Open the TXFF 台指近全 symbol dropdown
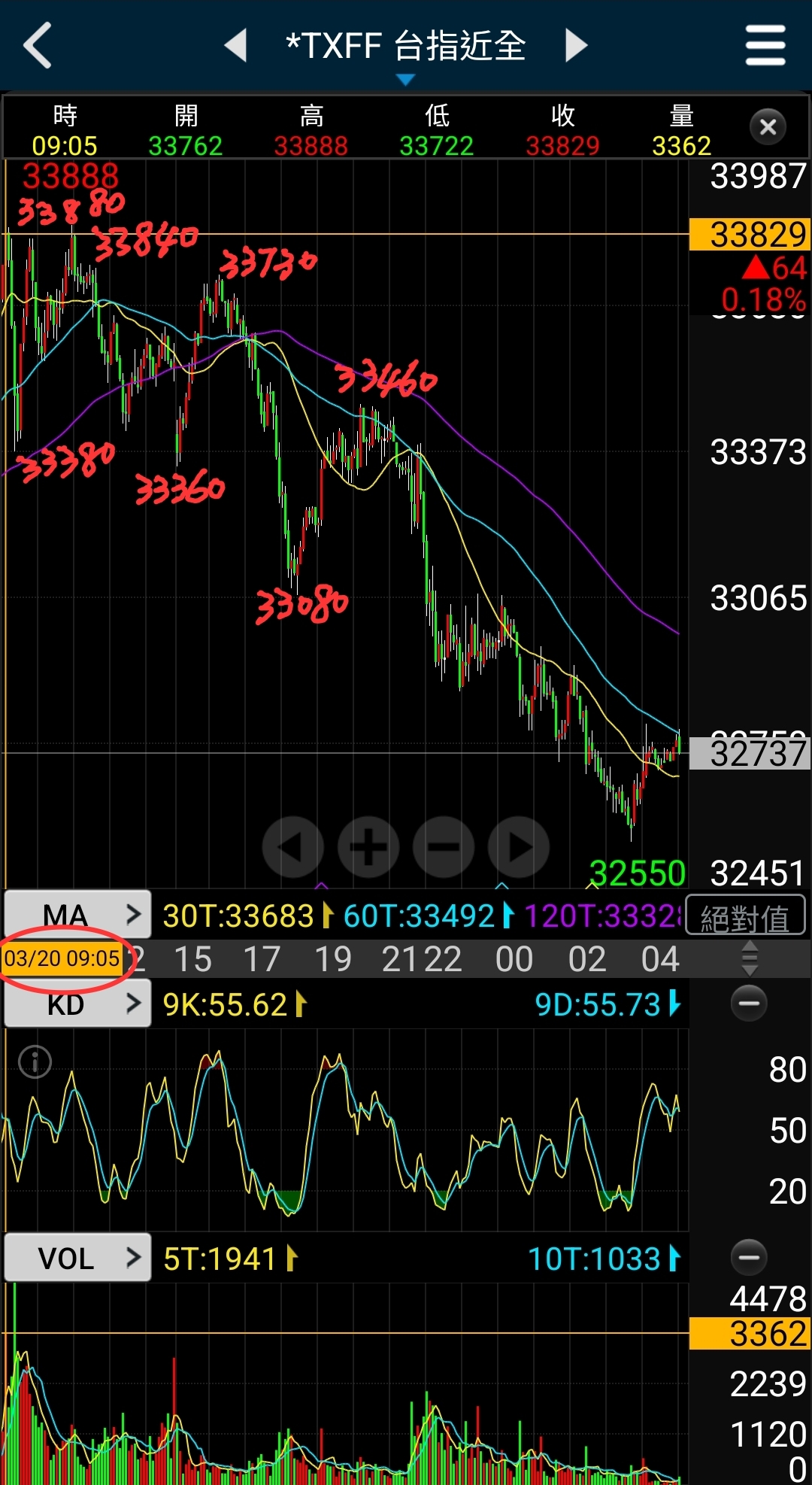The width and height of the screenshot is (812, 1485). click(405, 50)
